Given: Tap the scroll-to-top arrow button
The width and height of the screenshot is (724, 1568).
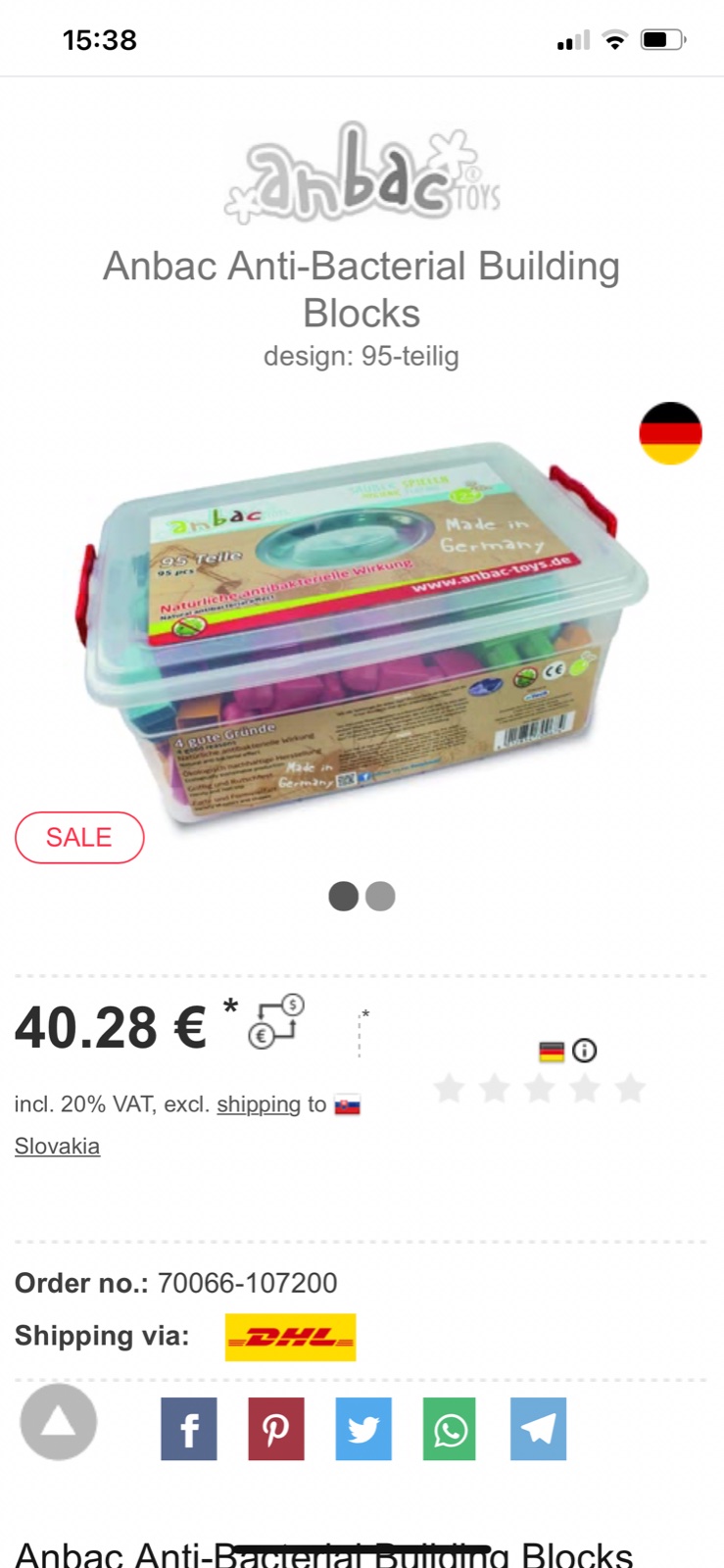Looking at the screenshot, I should click(x=59, y=1421).
